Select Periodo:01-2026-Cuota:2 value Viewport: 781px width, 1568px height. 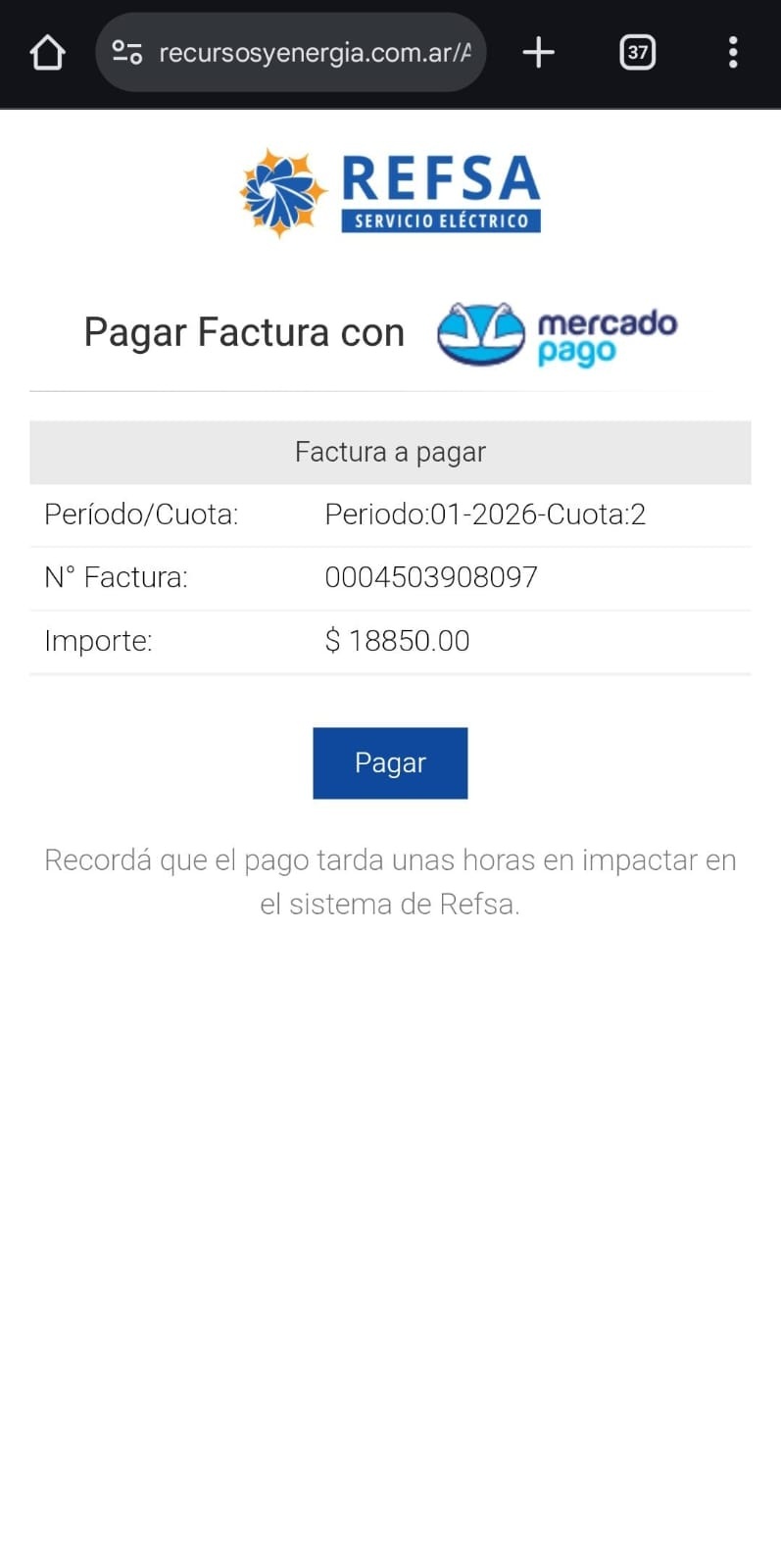pyautogui.click(x=485, y=514)
